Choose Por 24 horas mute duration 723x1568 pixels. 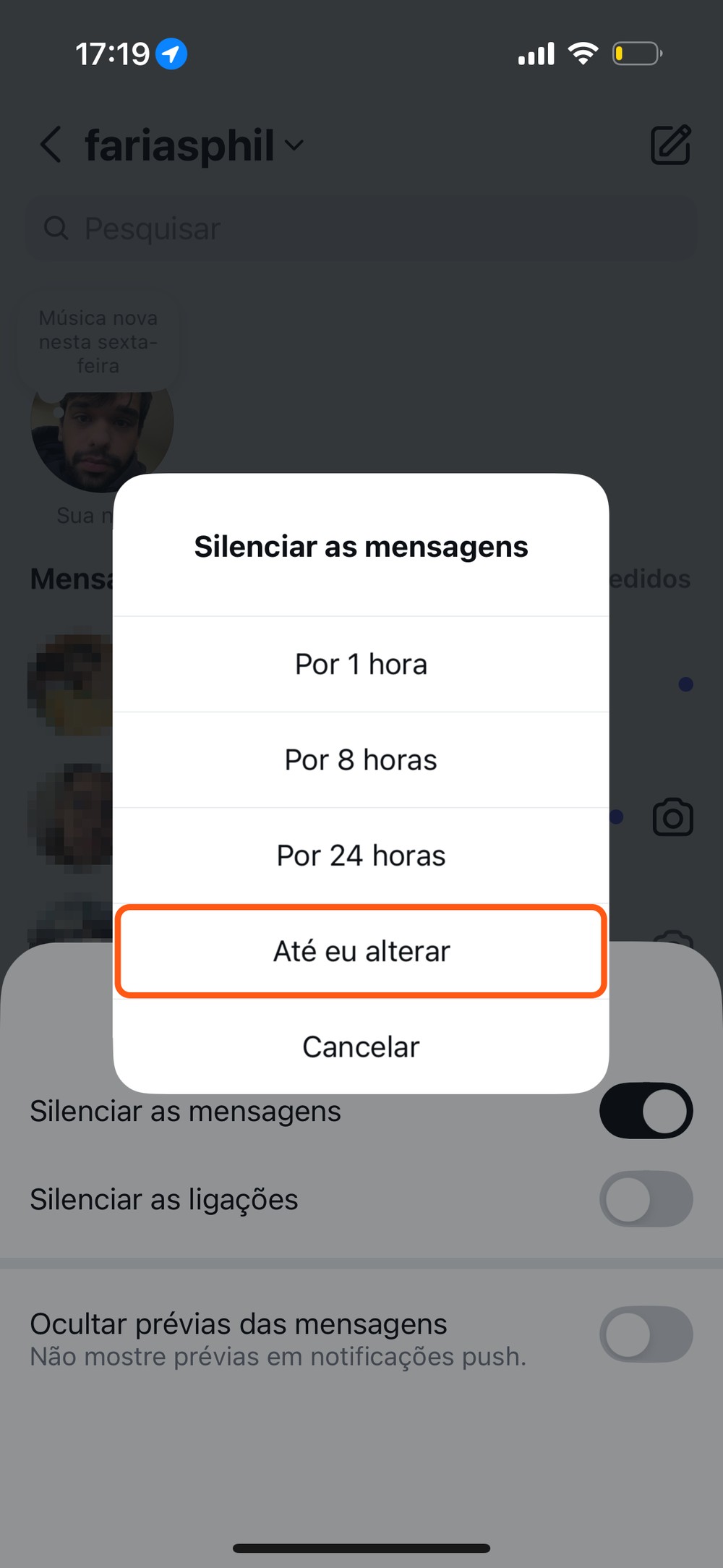[x=361, y=856]
